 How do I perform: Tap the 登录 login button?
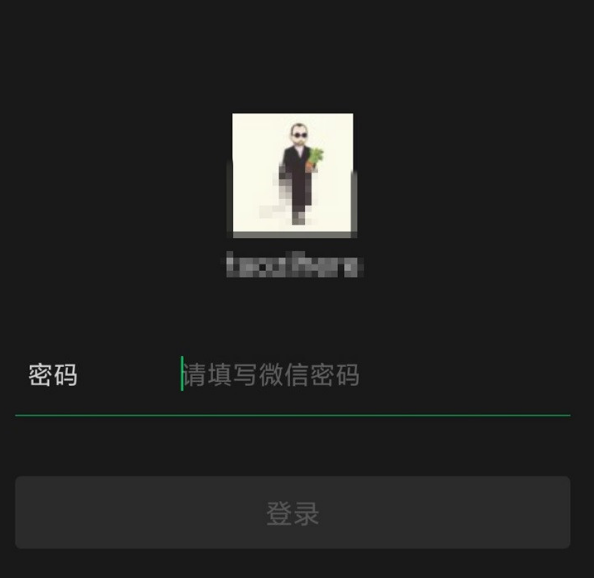pos(292,513)
